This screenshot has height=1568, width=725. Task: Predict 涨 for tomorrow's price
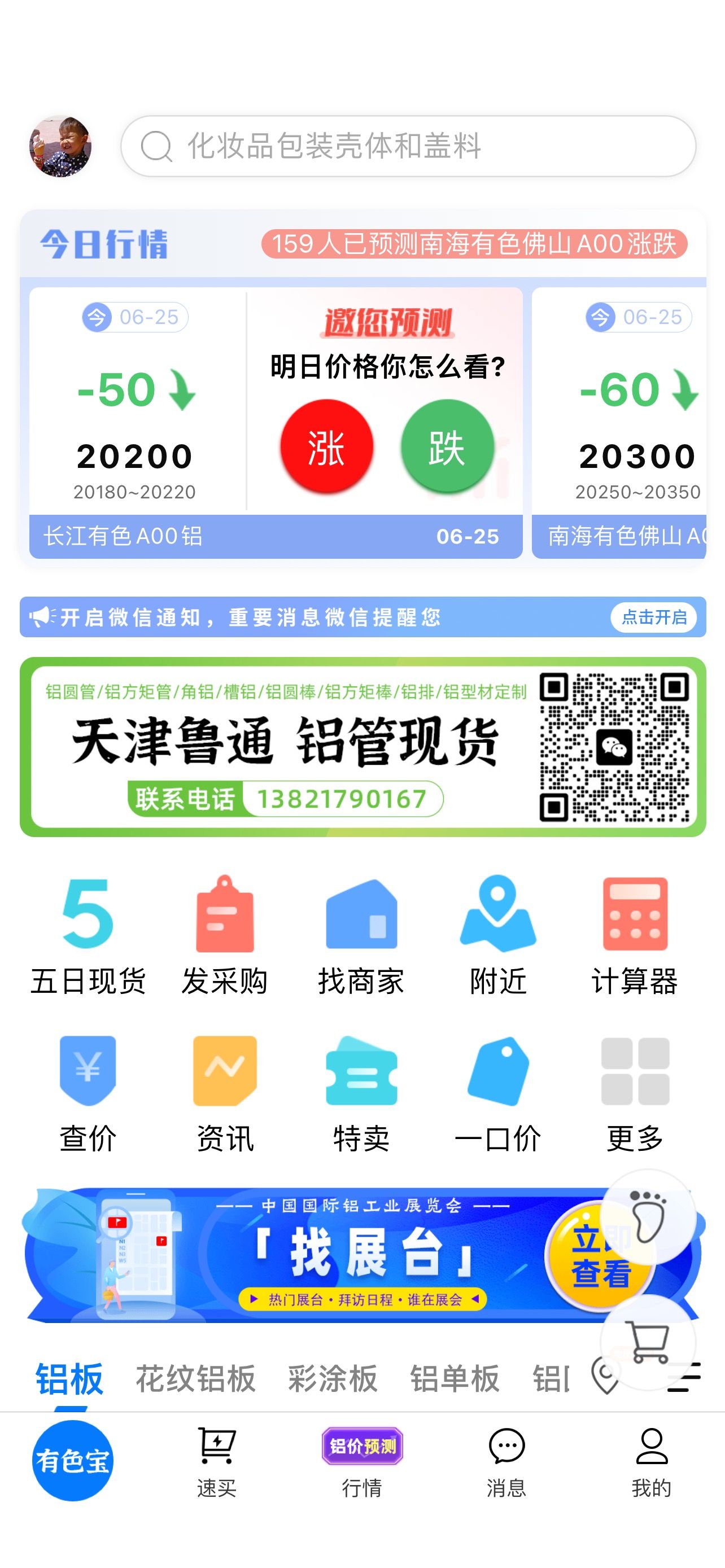(x=326, y=446)
